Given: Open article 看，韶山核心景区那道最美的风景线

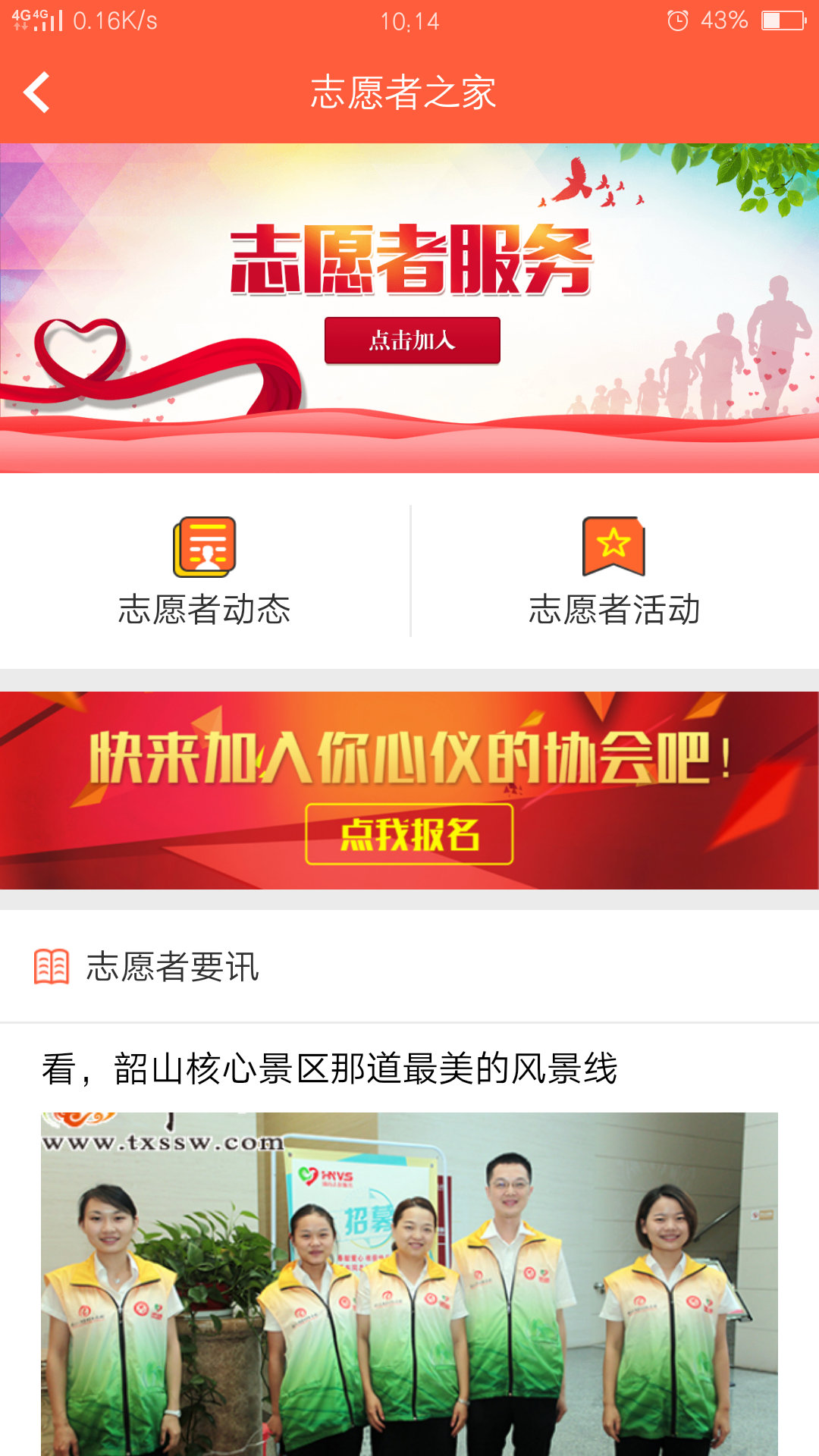Looking at the screenshot, I should 330,1068.
